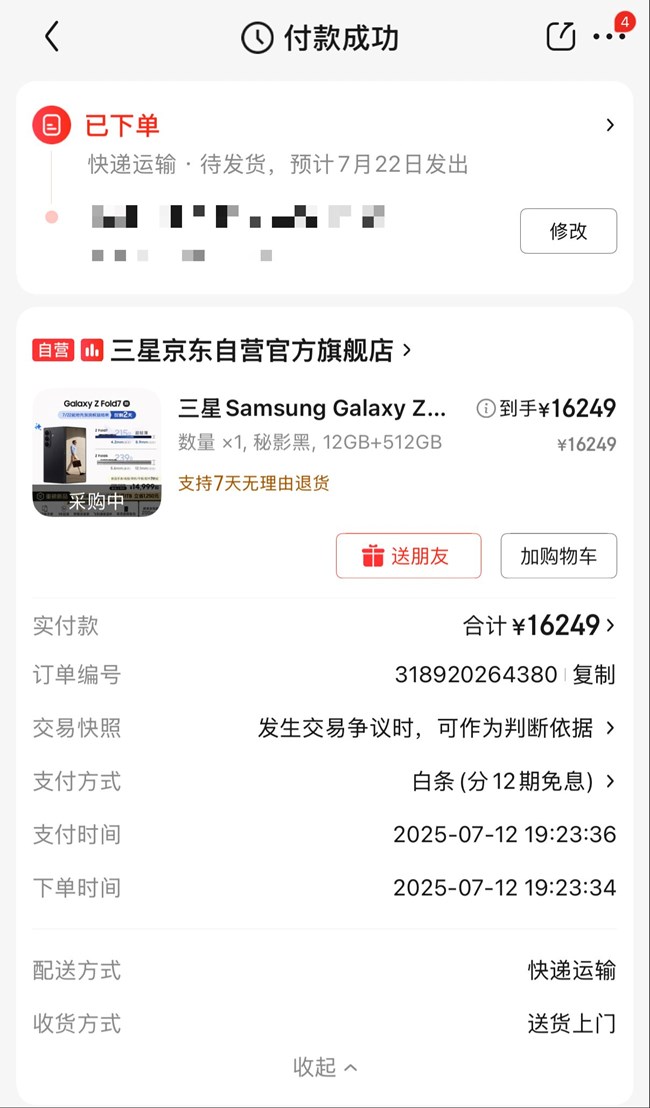Expand the 合计 ¥16249 payment breakdown
Image resolution: width=650 pixels, height=1108 pixels.
click(539, 626)
